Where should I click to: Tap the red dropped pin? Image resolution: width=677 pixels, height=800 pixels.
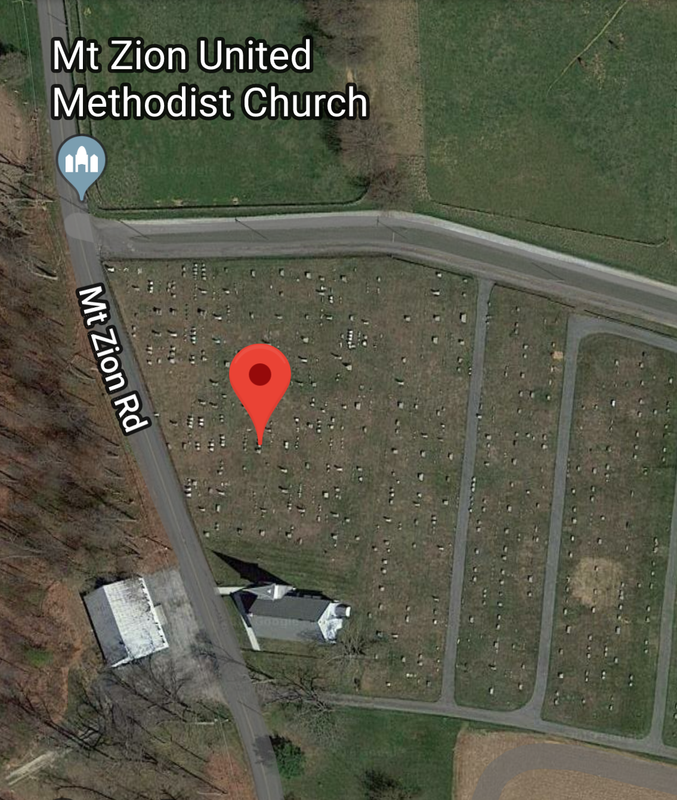click(260, 380)
